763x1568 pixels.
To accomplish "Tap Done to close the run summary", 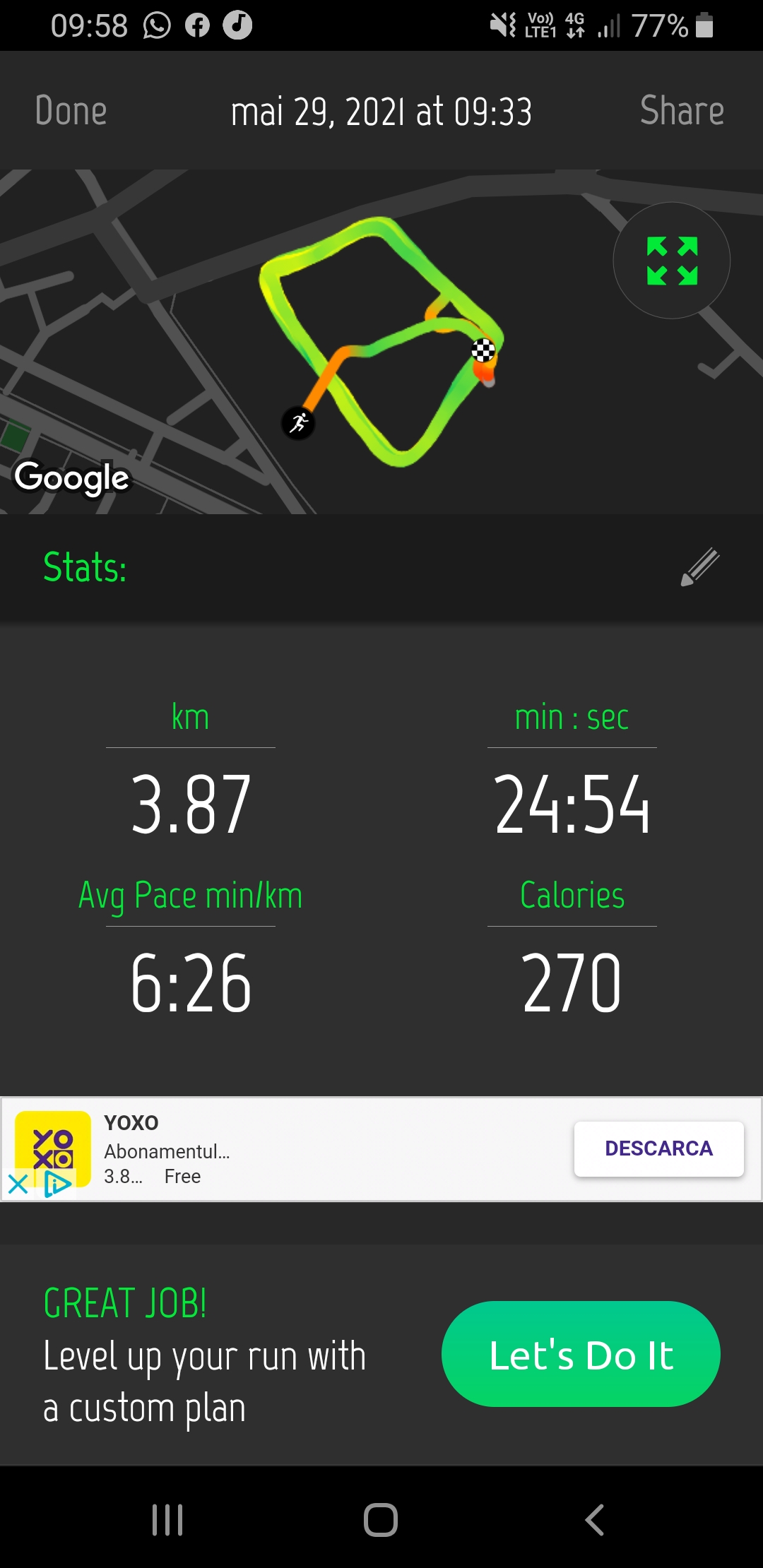I will point(71,111).
